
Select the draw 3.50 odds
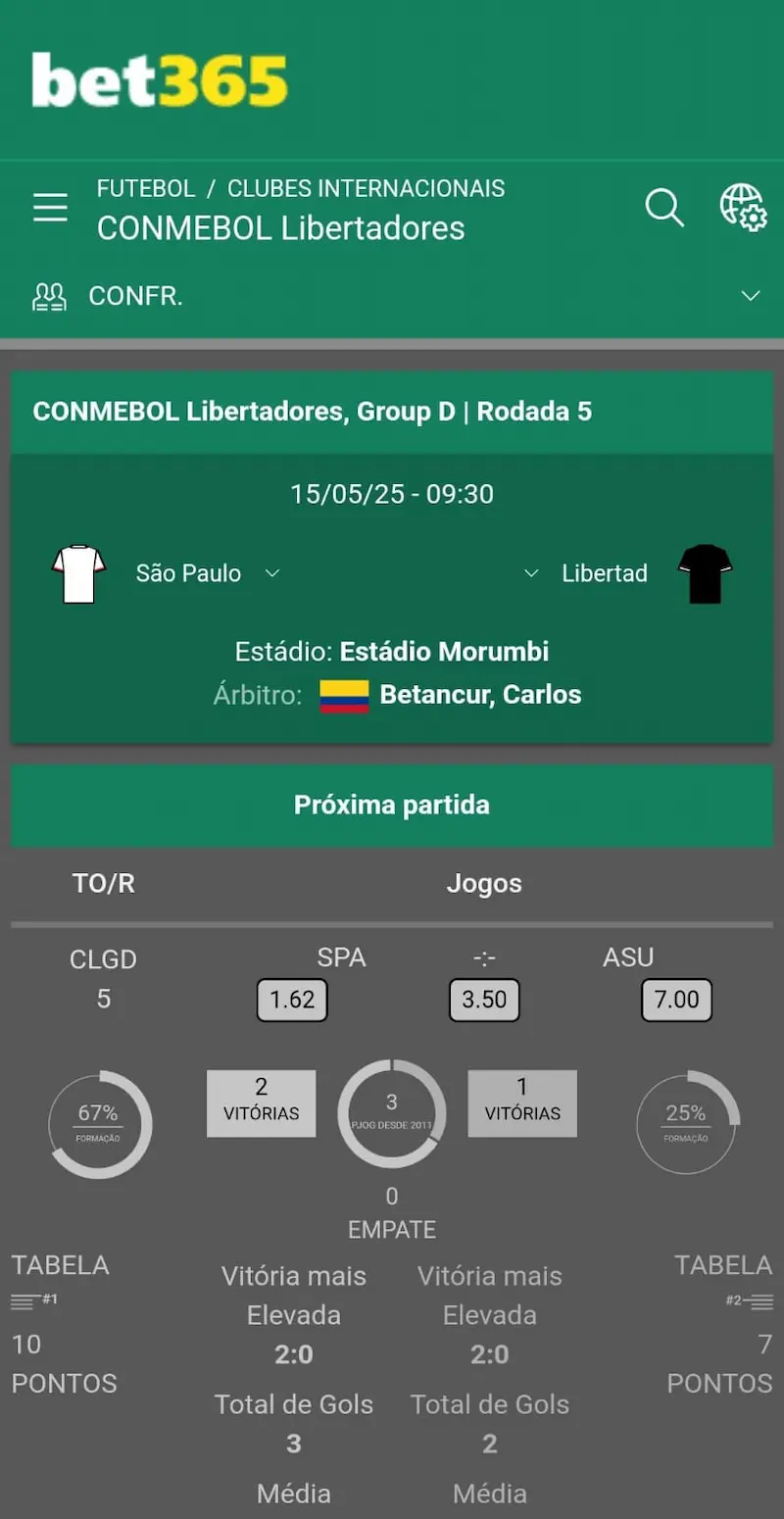pyautogui.click(x=484, y=1000)
